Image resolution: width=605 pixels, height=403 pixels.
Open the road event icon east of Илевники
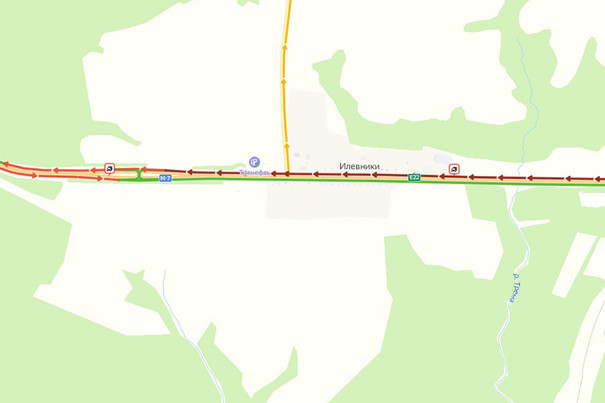454,168
